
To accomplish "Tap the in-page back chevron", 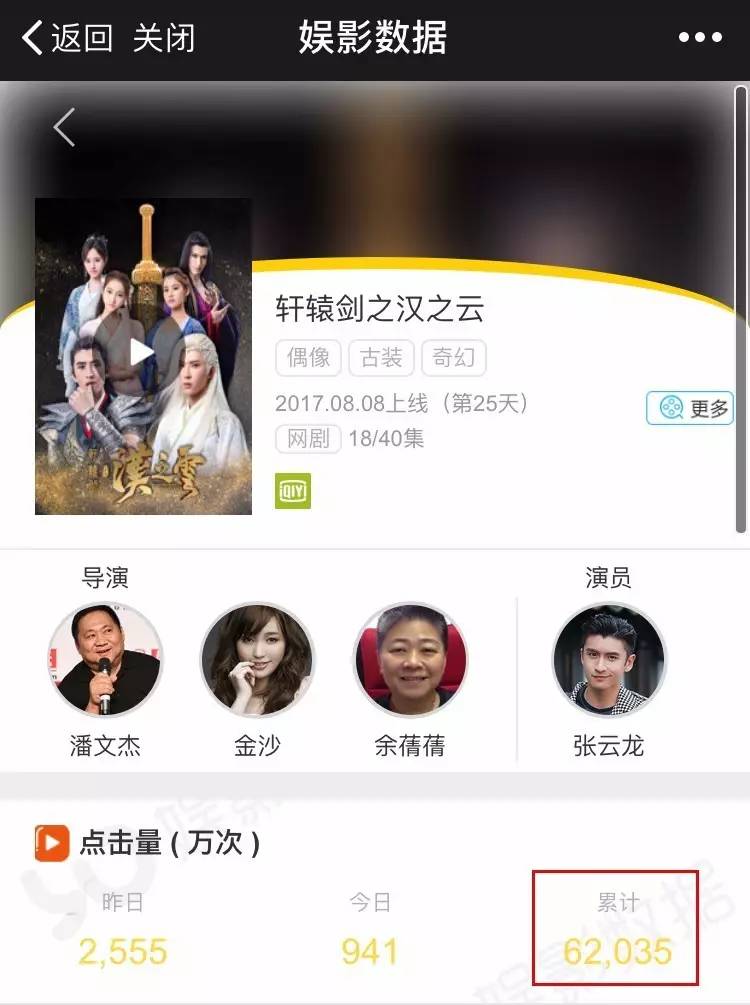I will pos(64,127).
